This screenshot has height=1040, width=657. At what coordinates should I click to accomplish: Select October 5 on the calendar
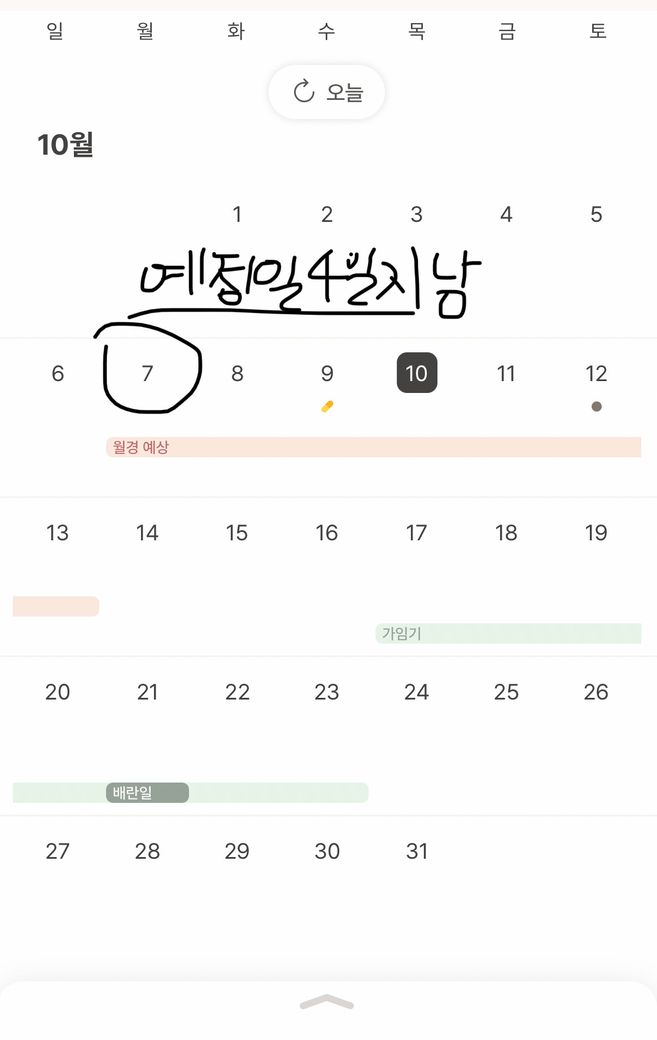596,214
